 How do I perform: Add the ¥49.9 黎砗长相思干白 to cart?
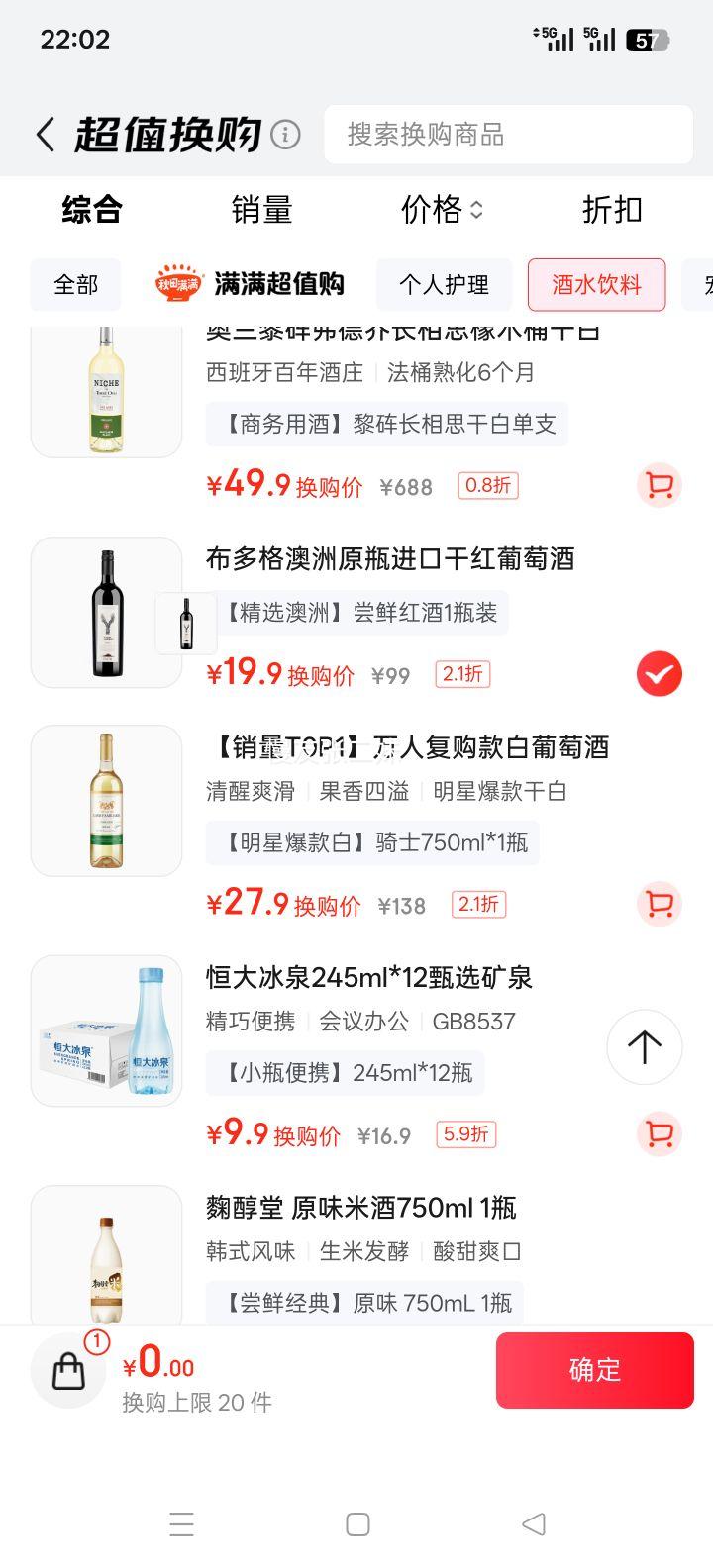(659, 485)
